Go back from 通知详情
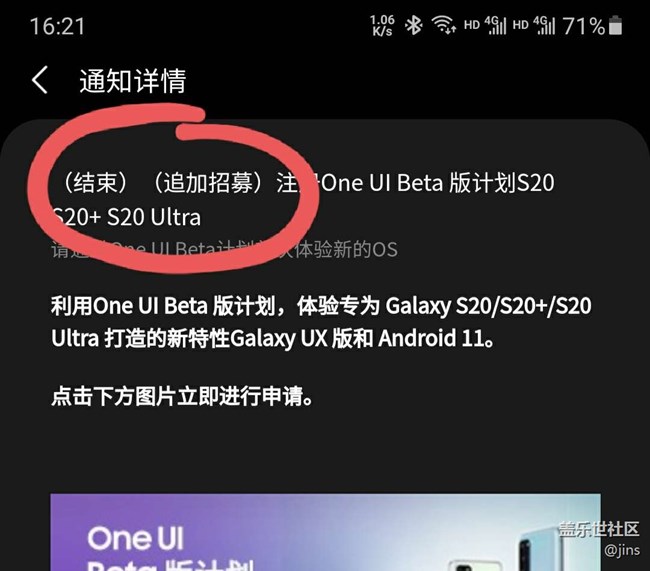The width and height of the screenshot is (650, 571). click(40, 81)
